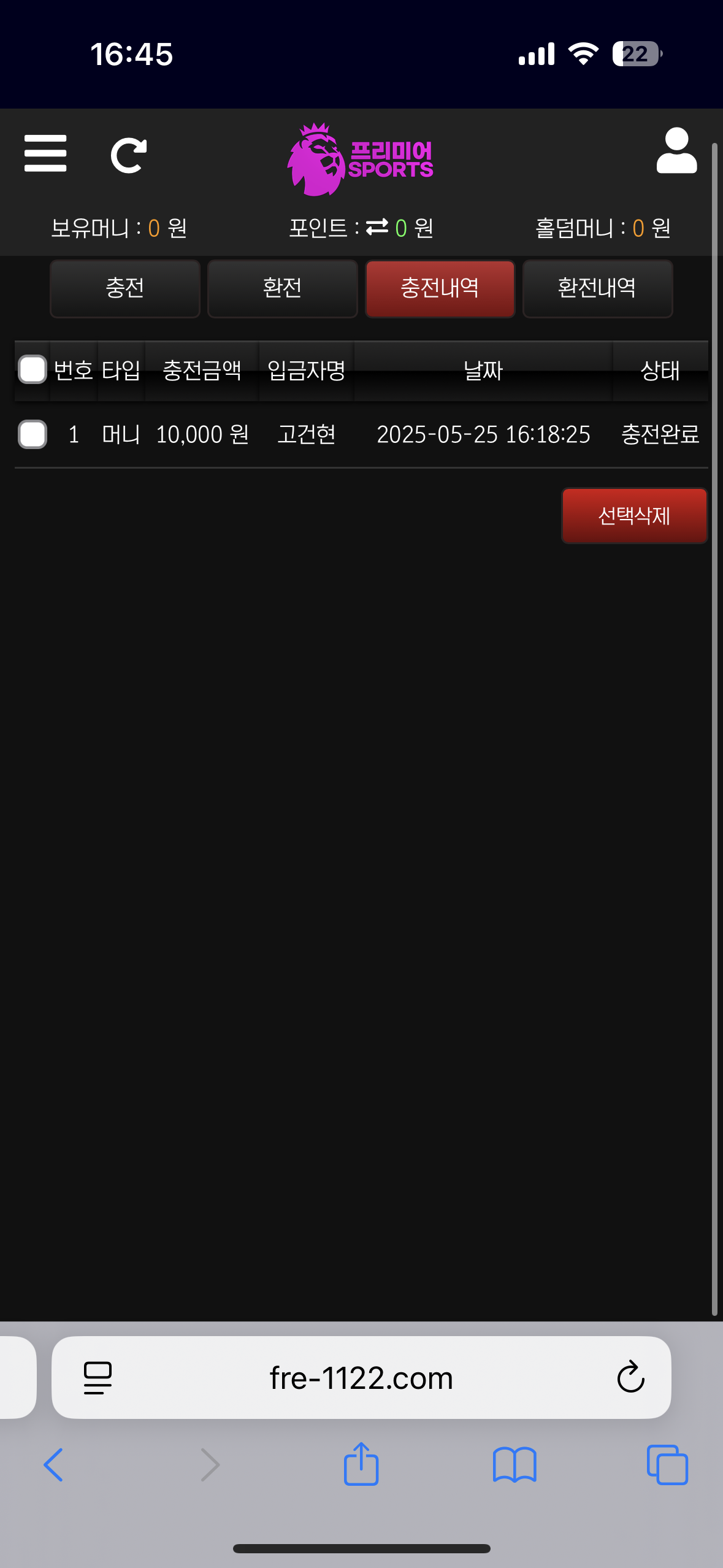Open the Safari share sheet
Image resolution: width=723 pixels, height=1568 pixels.
click(x=361, y=1464)
